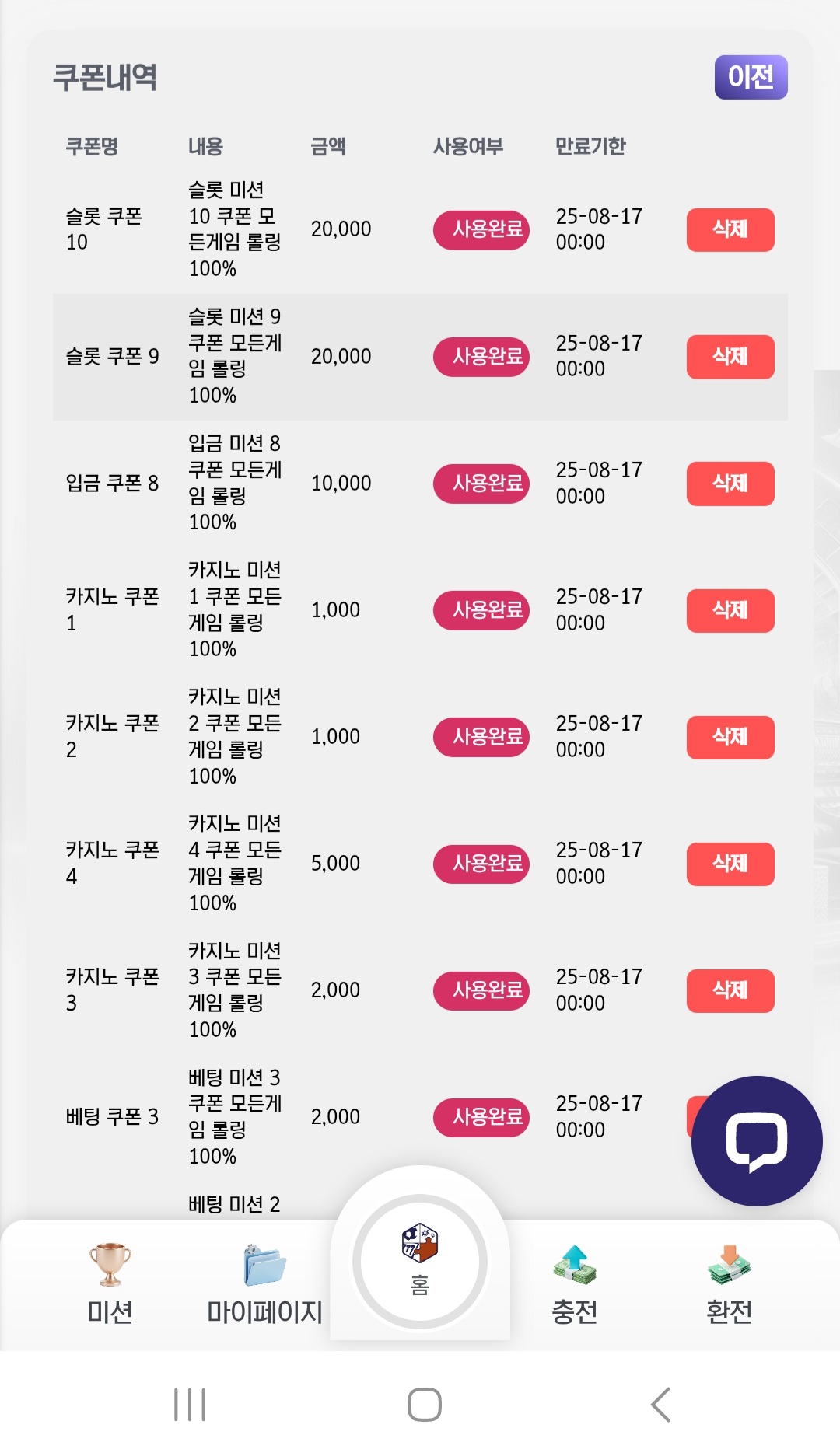Open recent apps from navigation bar
840x1456 pixels.
[x=190, y=1404]
